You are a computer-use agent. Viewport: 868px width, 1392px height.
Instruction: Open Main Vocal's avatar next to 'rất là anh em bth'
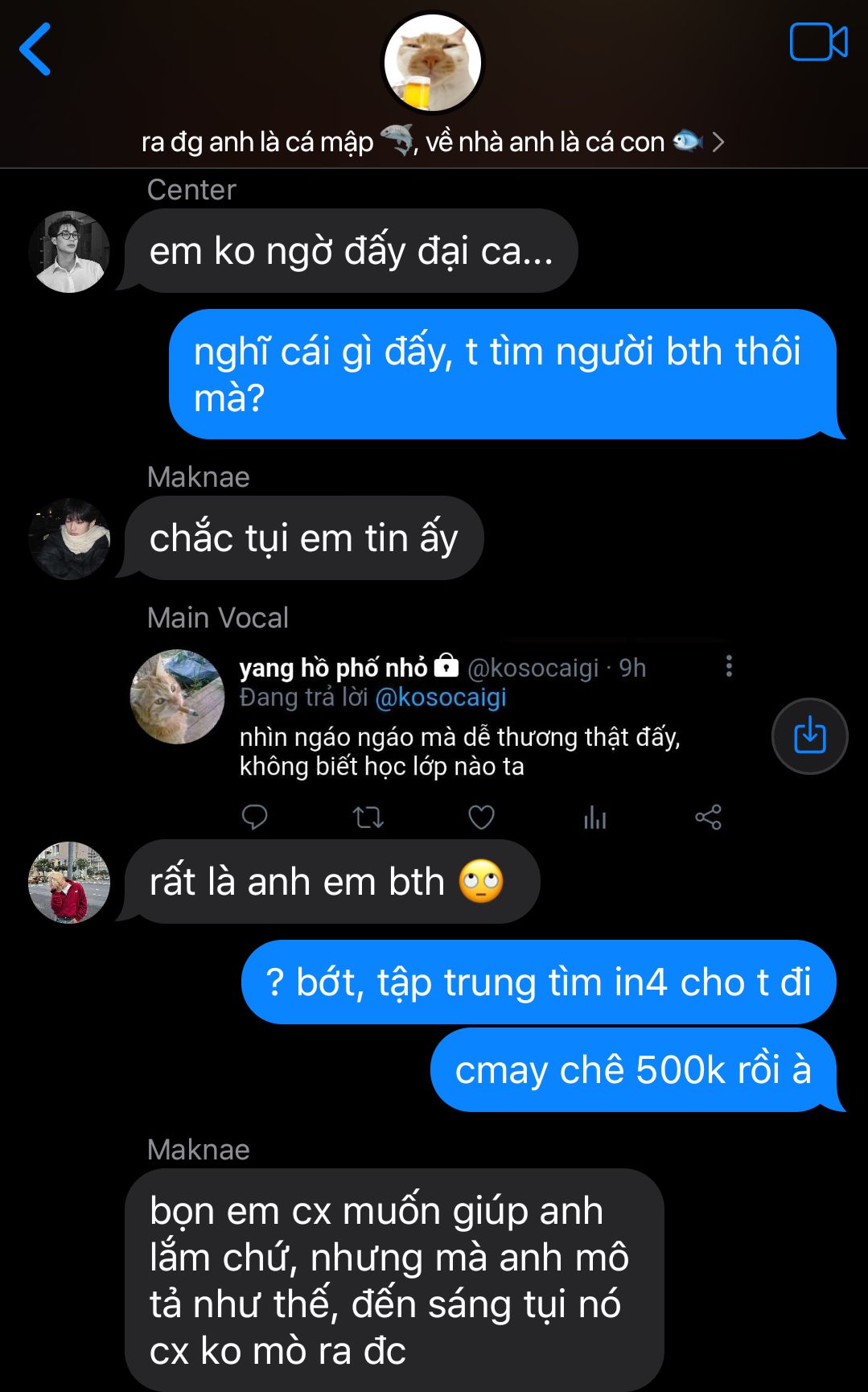[69, 883]
